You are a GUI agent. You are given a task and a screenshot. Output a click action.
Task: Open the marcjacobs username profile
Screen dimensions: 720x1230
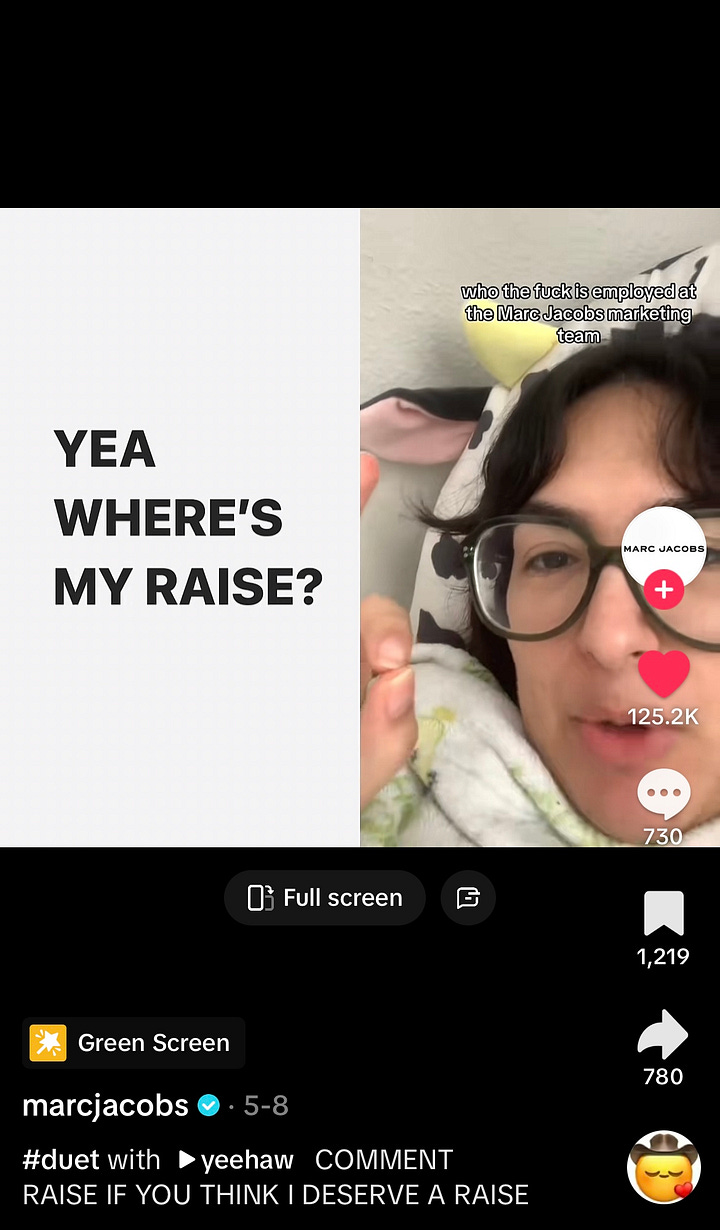pos(105,1105)
